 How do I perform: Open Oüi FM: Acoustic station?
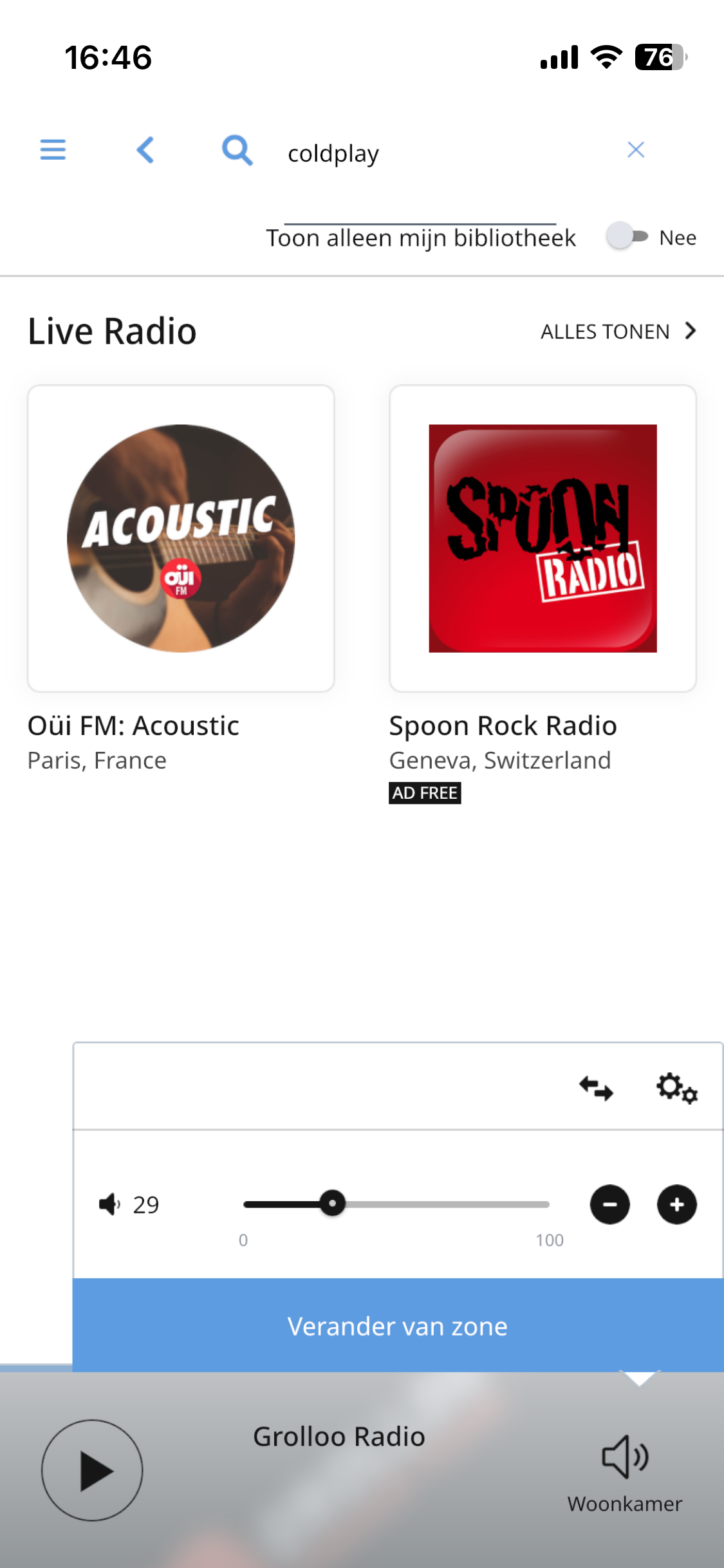point(181,538)
